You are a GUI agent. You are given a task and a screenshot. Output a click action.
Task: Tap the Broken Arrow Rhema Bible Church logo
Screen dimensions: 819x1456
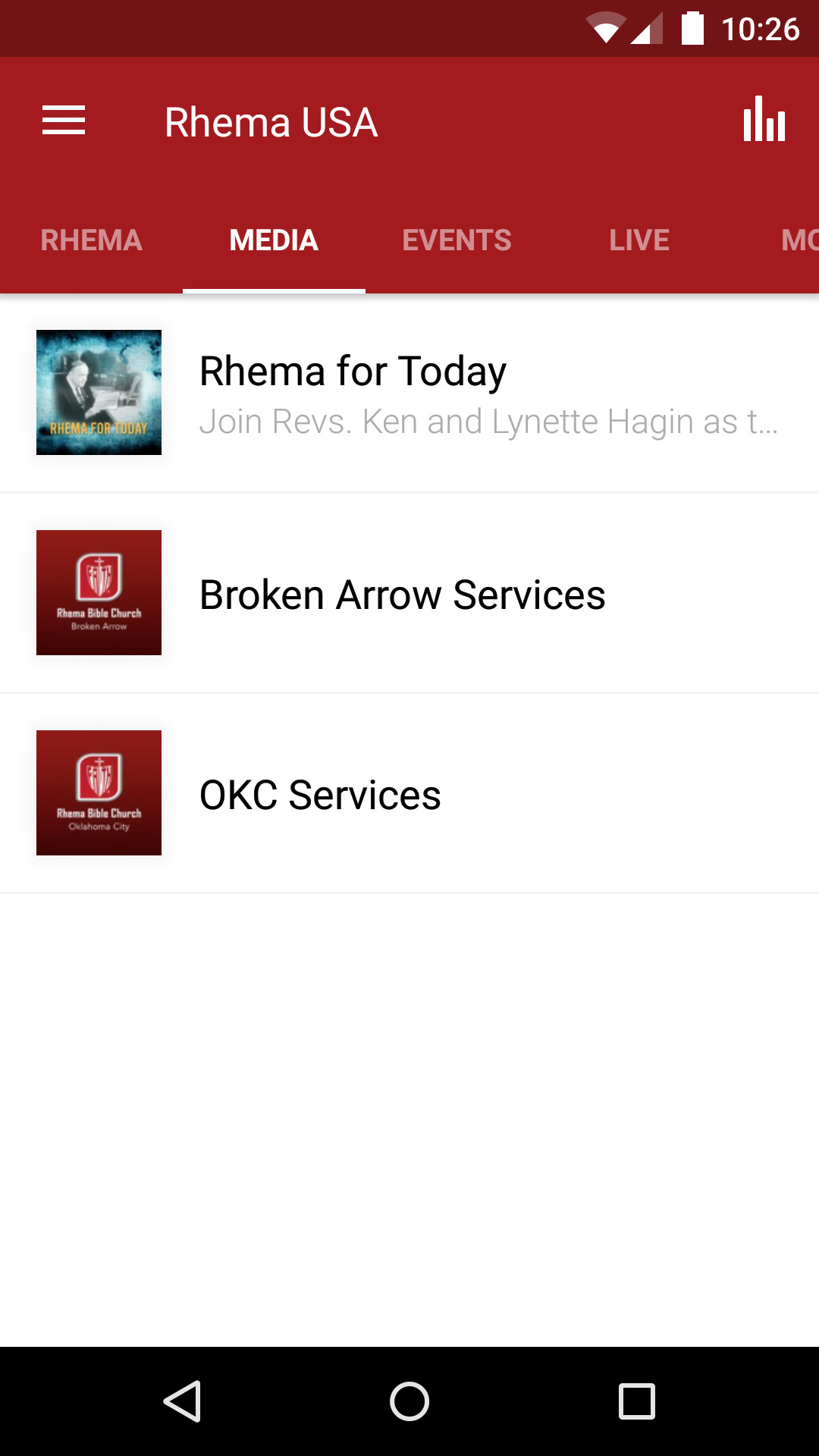pyautogui.click(x=99, y=592)
